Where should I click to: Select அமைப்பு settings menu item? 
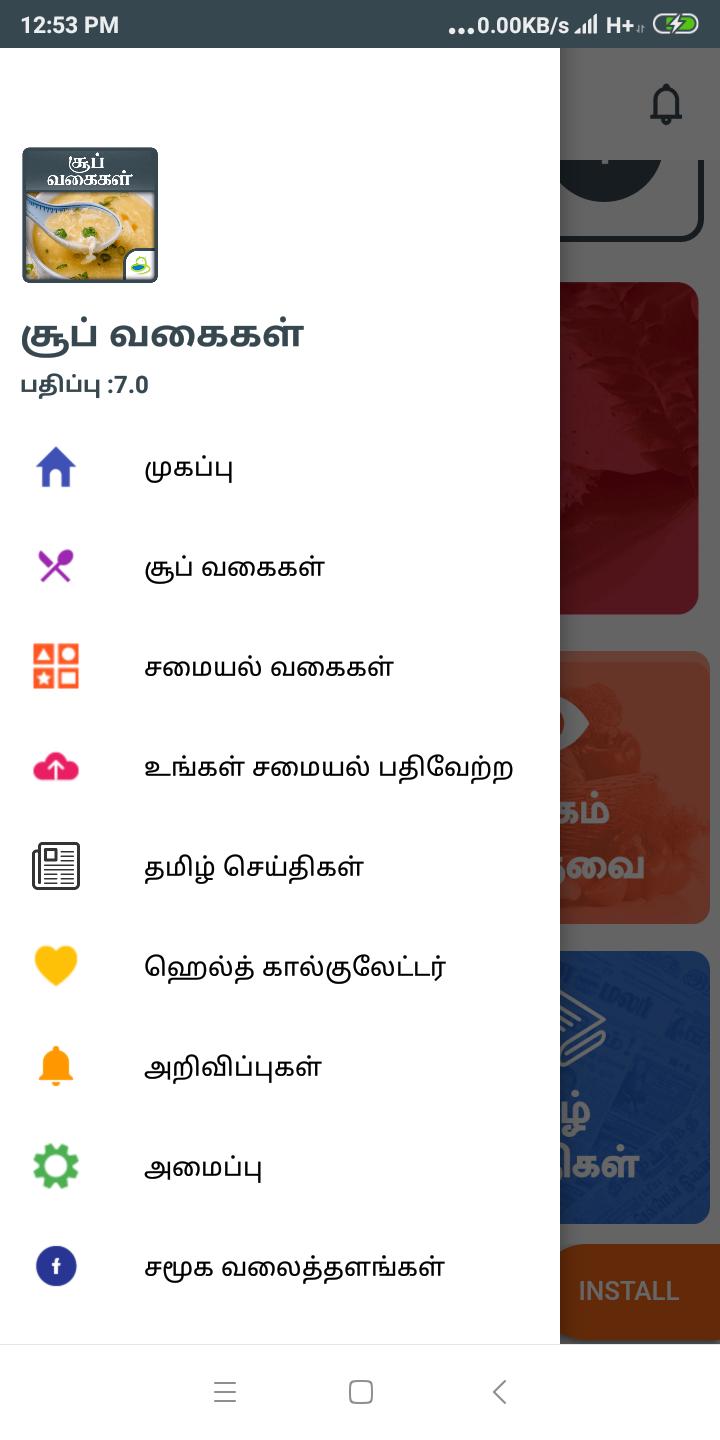tap(203, 1166)
